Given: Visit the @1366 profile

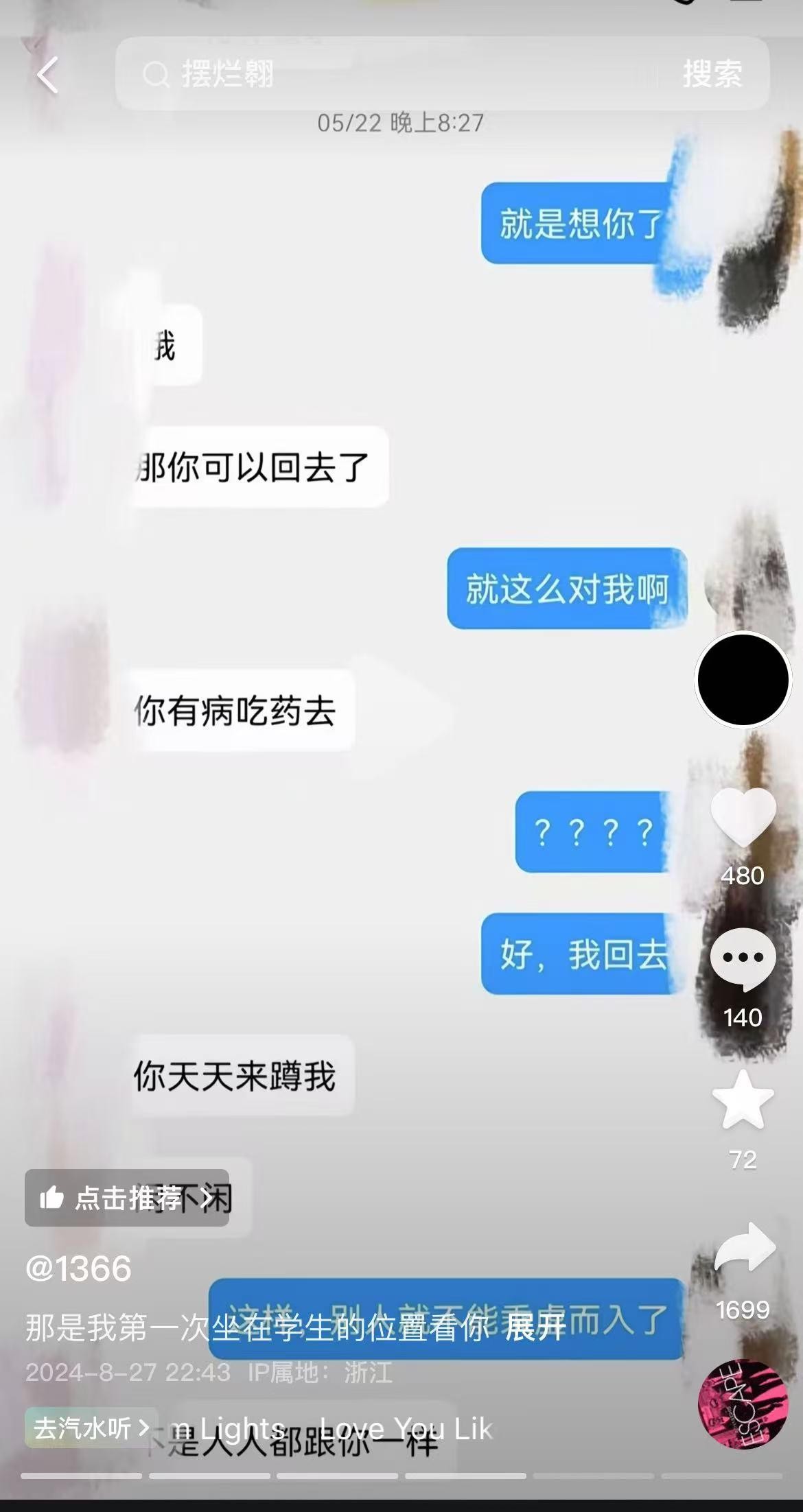Looking at the screenshot, I should pyautogui.click(x=78, y=1268).
